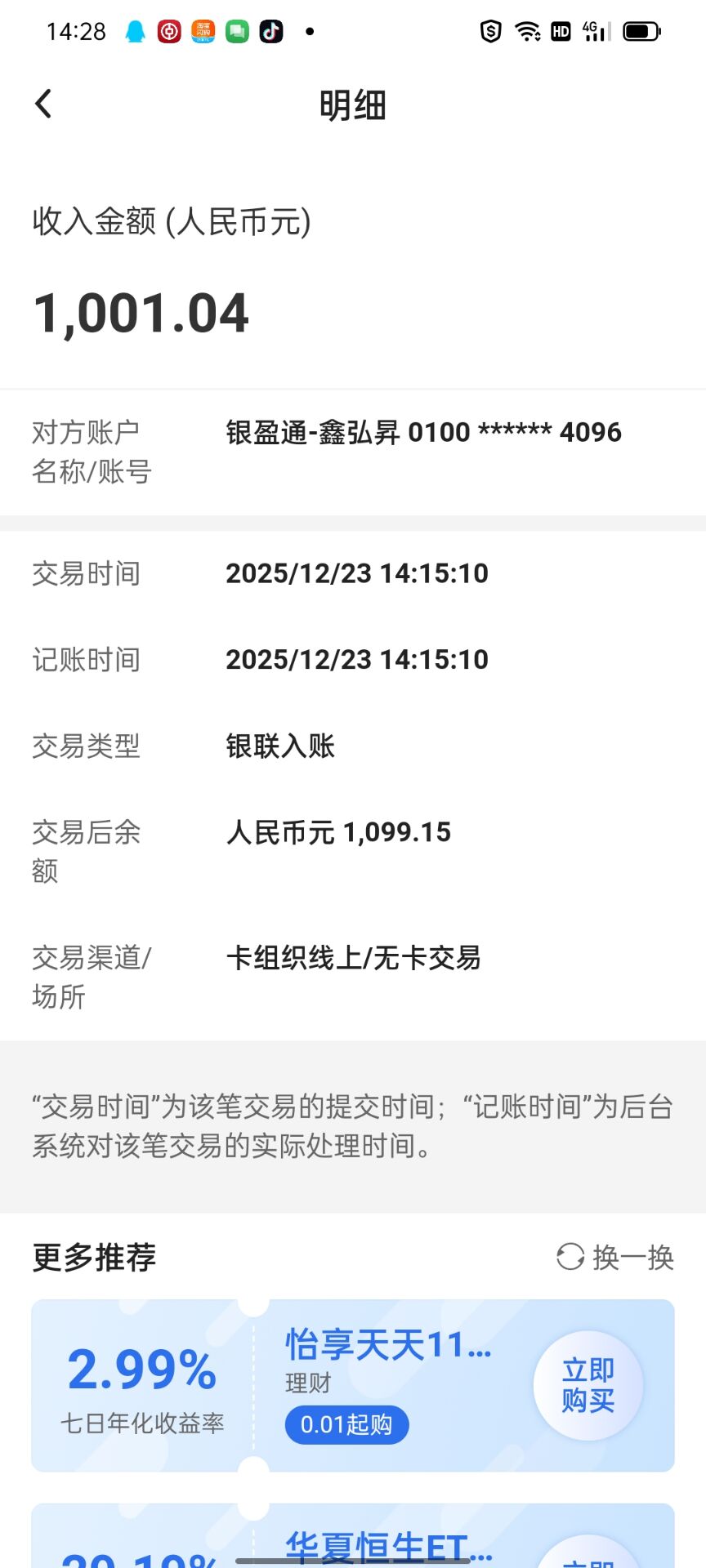Tap the battery indicator
The image size is (706, 1568).
(x=641, y=31)
